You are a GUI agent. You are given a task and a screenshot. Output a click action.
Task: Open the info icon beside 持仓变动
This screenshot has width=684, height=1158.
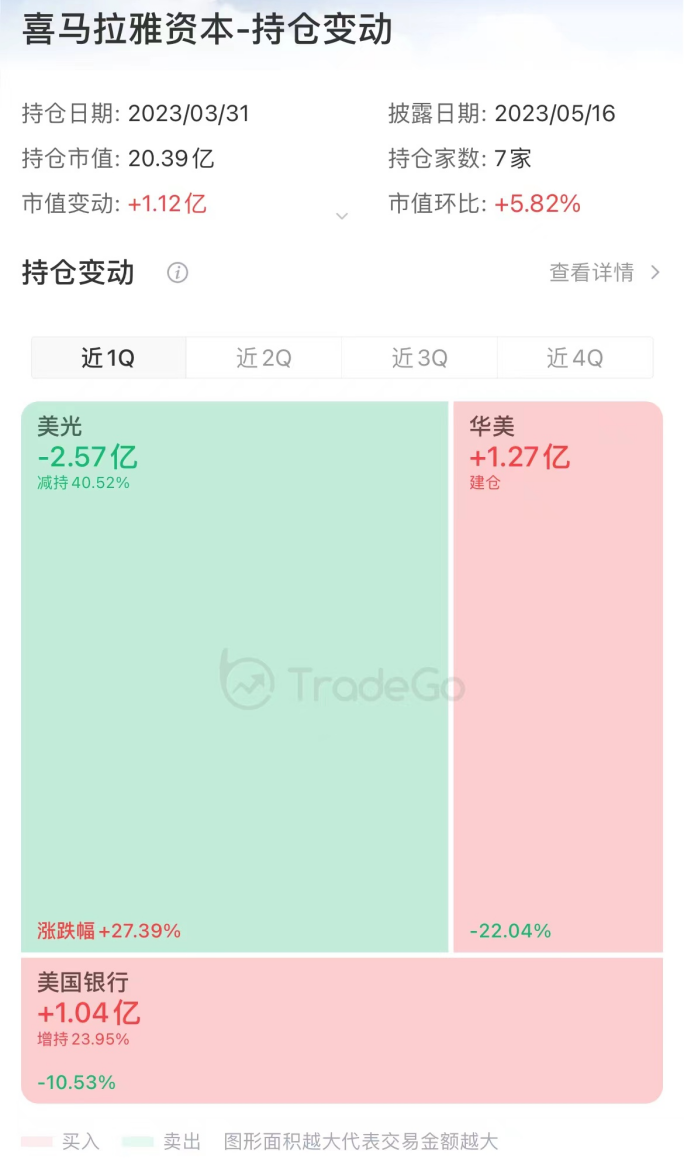[x=178, y=273]
